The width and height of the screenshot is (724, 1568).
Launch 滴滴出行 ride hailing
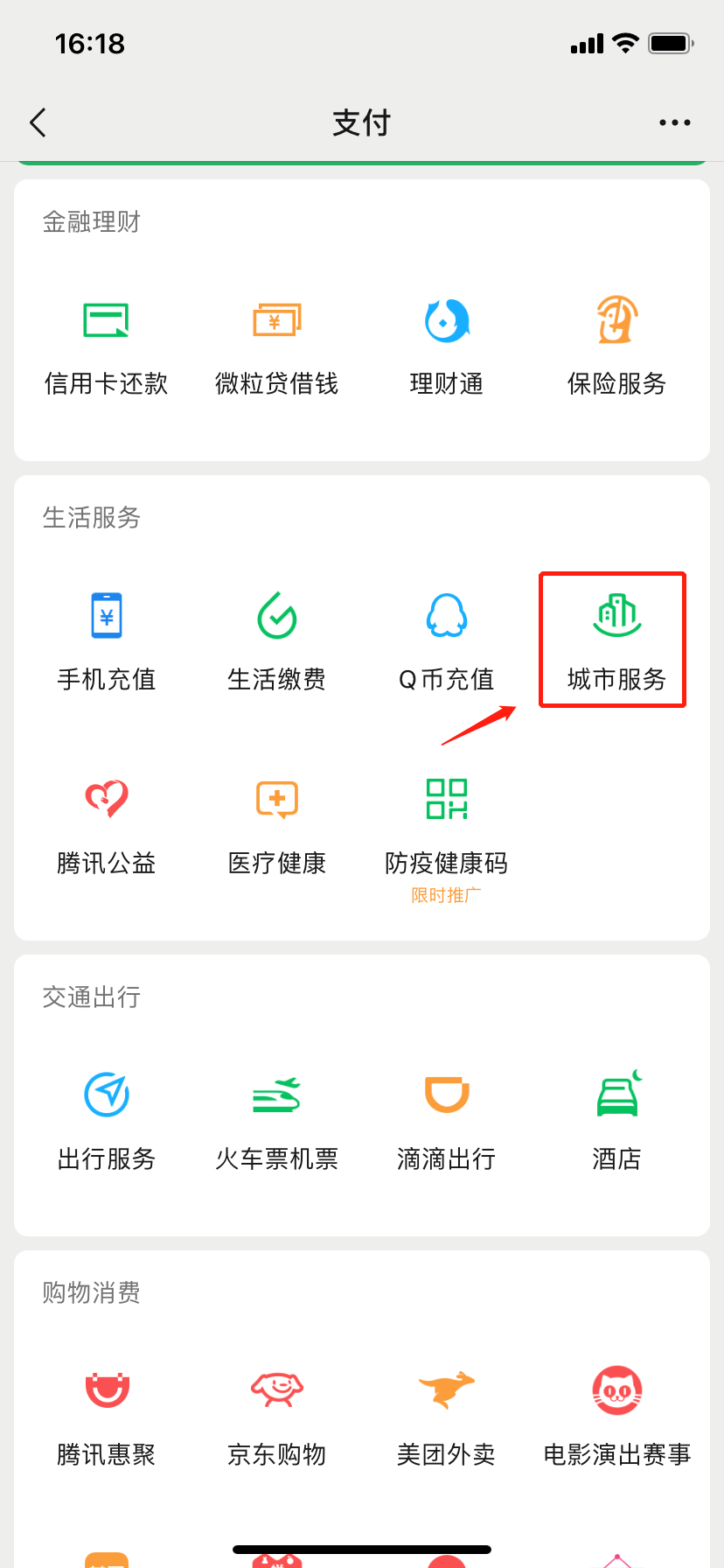pyautogui.click(x=447, y=1121)
